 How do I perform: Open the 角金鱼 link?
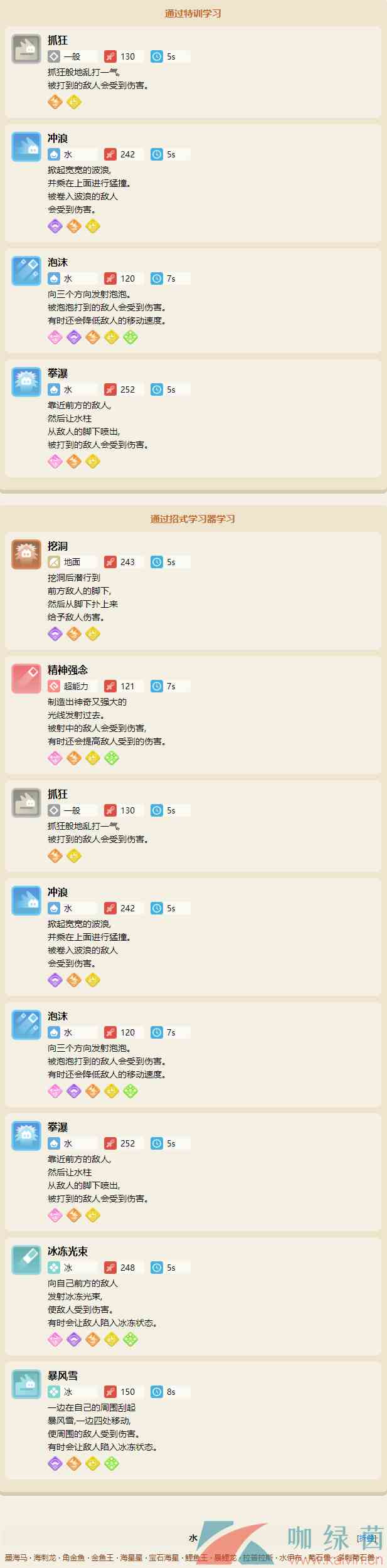point(73,1557)
